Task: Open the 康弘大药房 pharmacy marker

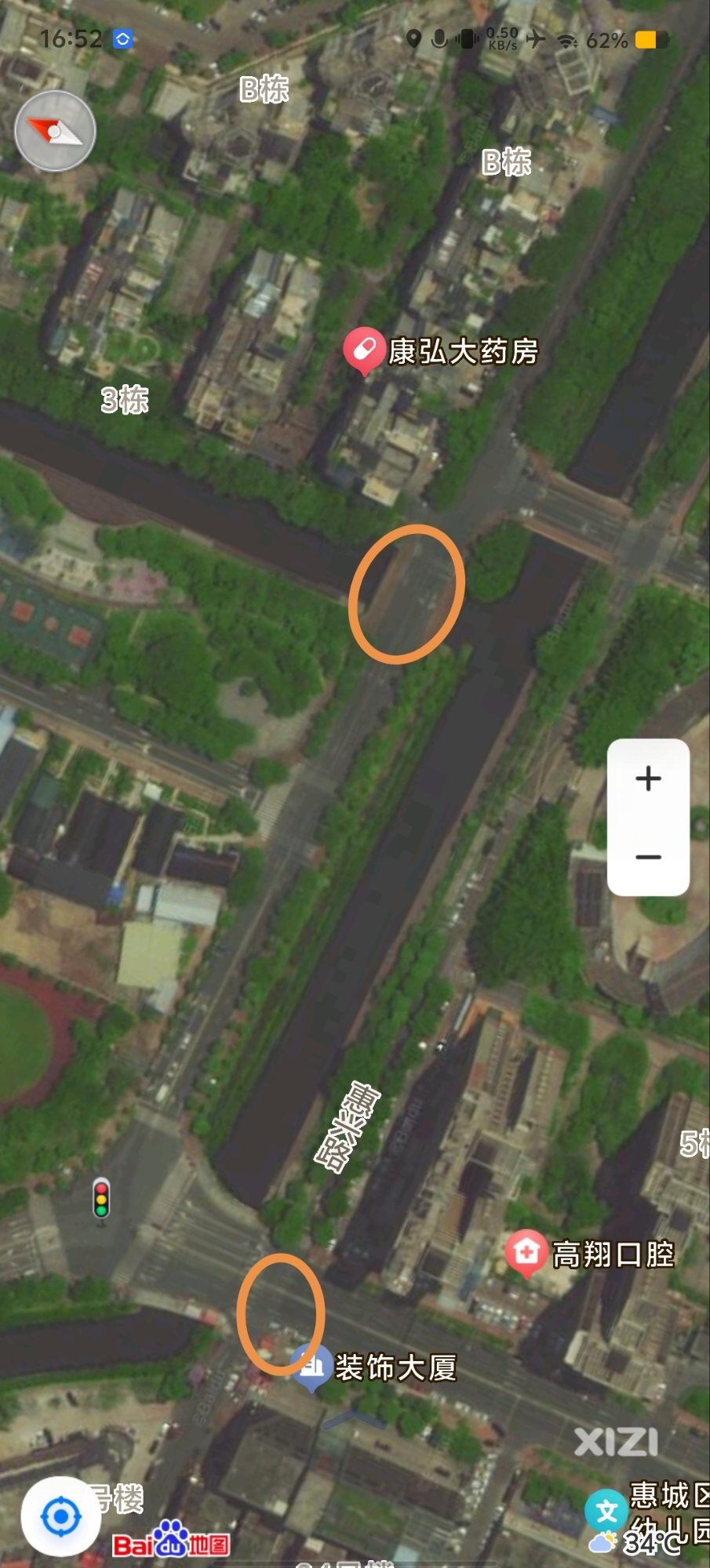Action: 362,350
